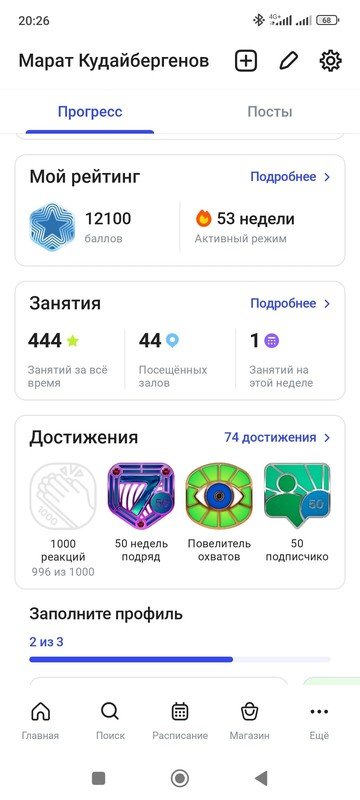
Task: Open the 50 подписчиков achievement badge
Action: 297,496
